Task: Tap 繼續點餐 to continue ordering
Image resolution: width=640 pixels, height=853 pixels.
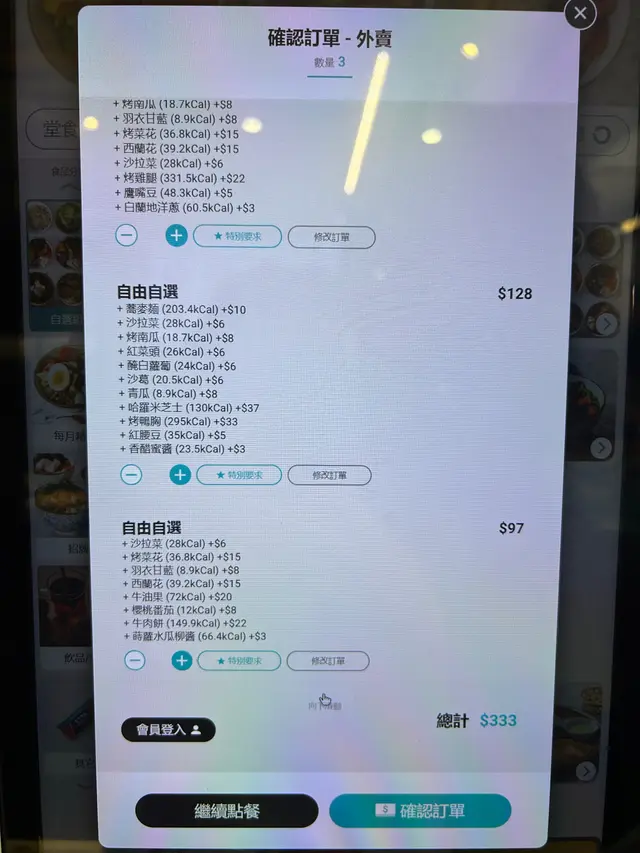Action: click(227, 811)
